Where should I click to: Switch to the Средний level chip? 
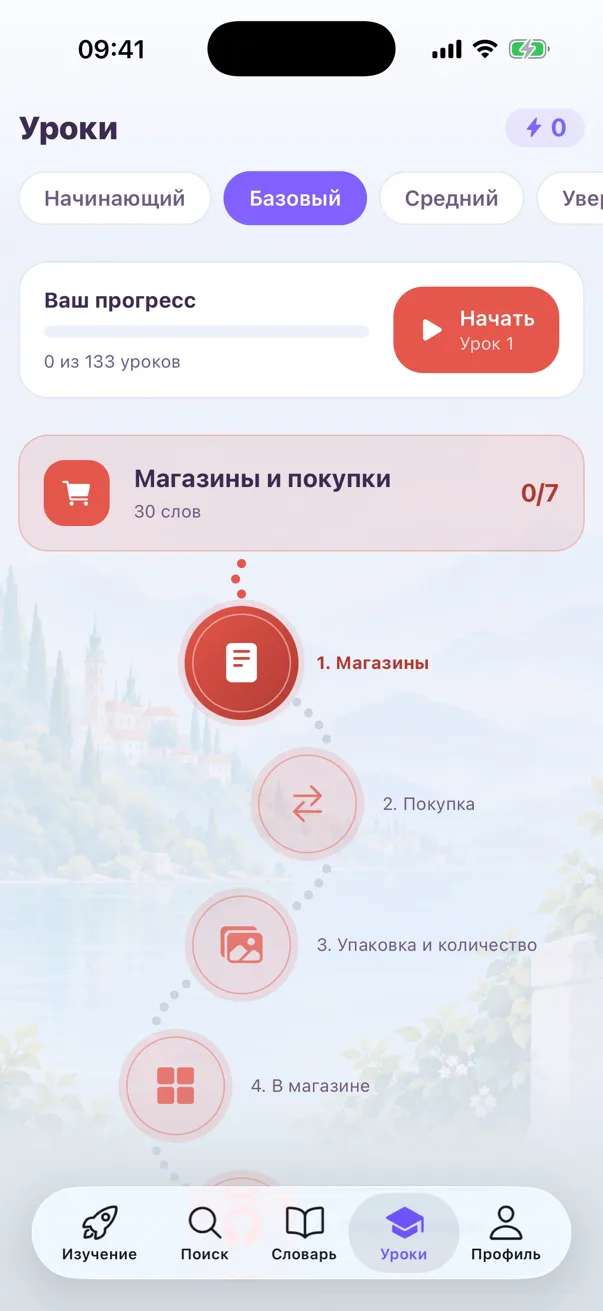coord(451,198)
